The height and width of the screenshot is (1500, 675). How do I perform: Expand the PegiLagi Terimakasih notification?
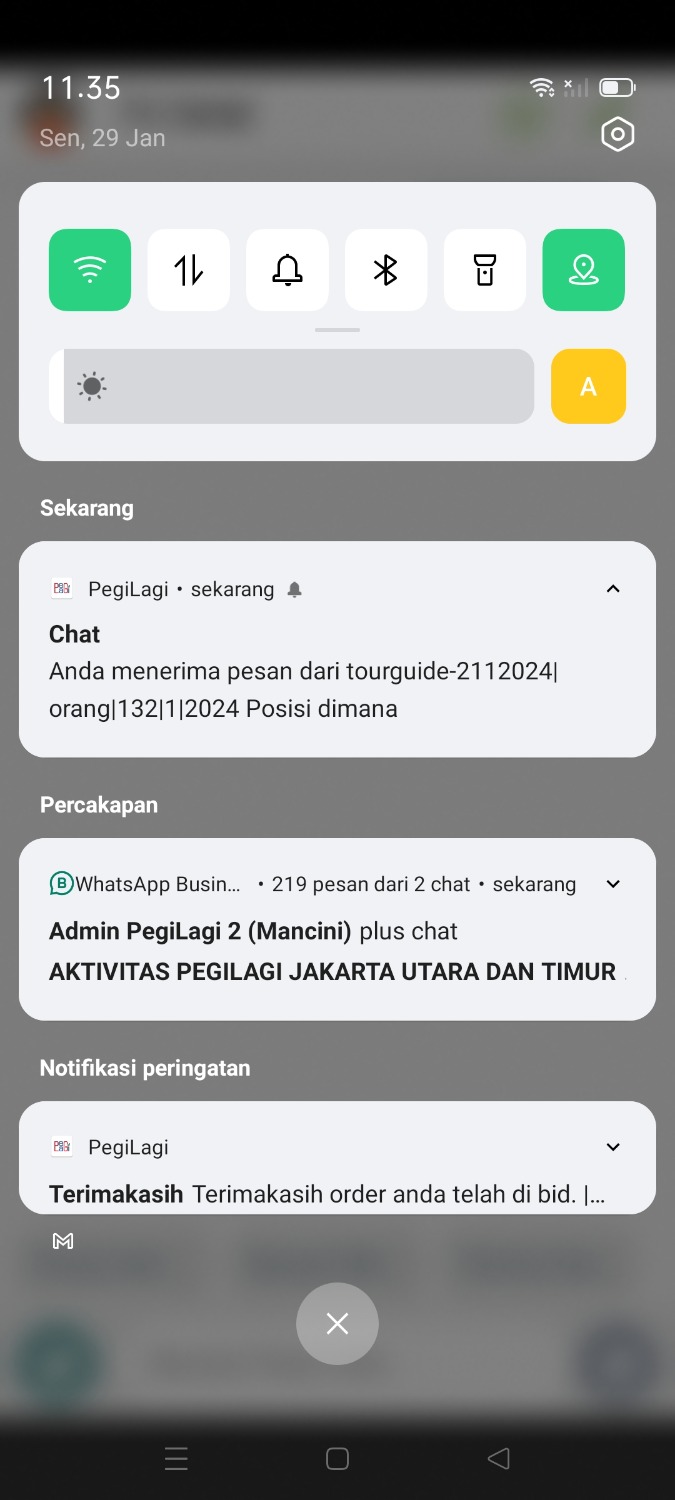[613, 1147]
